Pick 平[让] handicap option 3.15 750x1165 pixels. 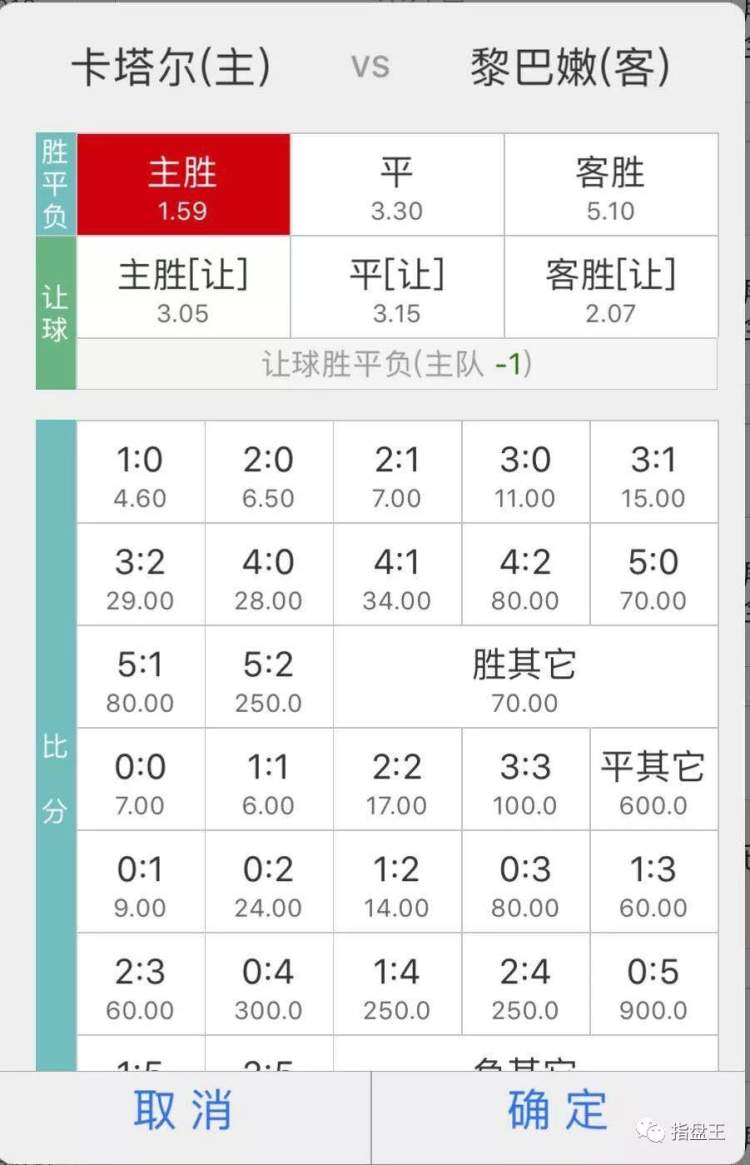(x=397, y=288)
